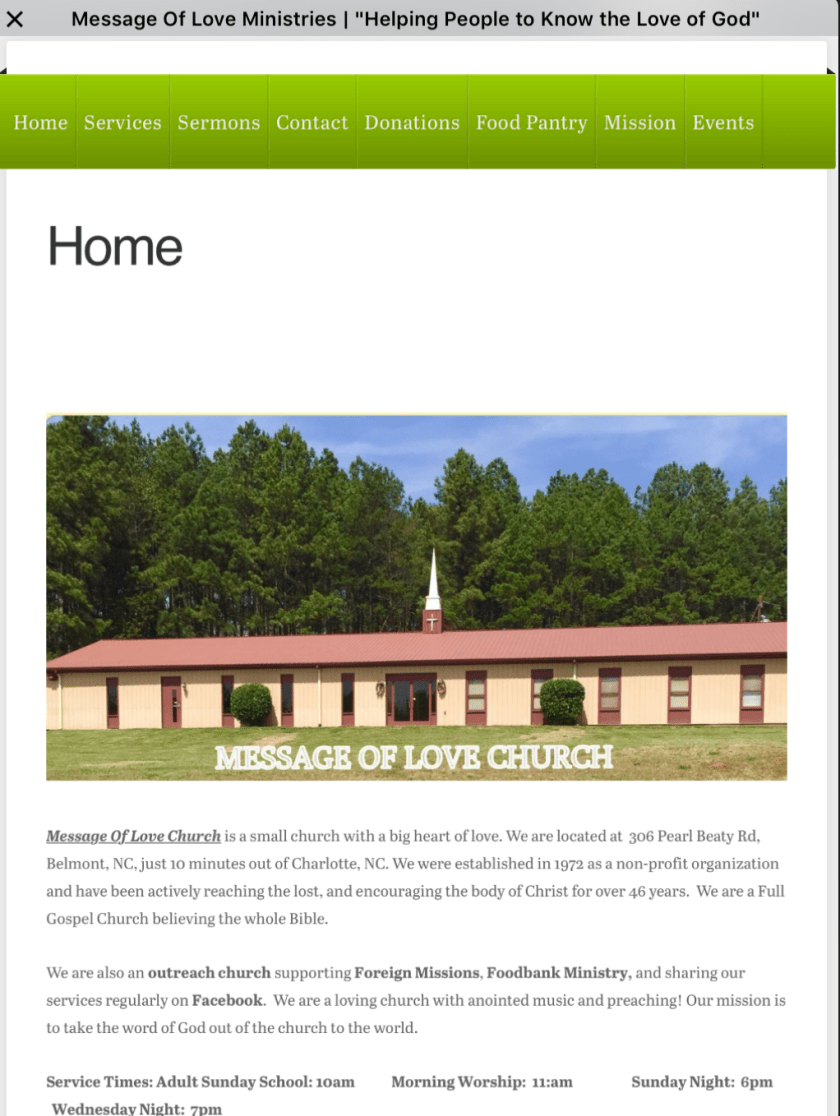840x1116 pixels.
Task: Go to the Home menu item
Action: click(x=40, y=123)
